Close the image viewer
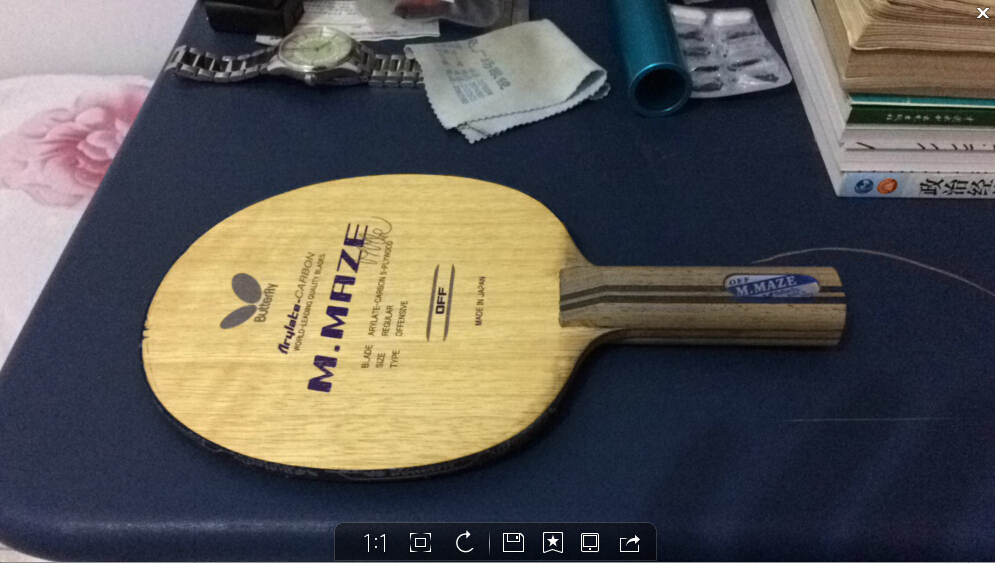This screenshot has height=563, width=995. 982,13
